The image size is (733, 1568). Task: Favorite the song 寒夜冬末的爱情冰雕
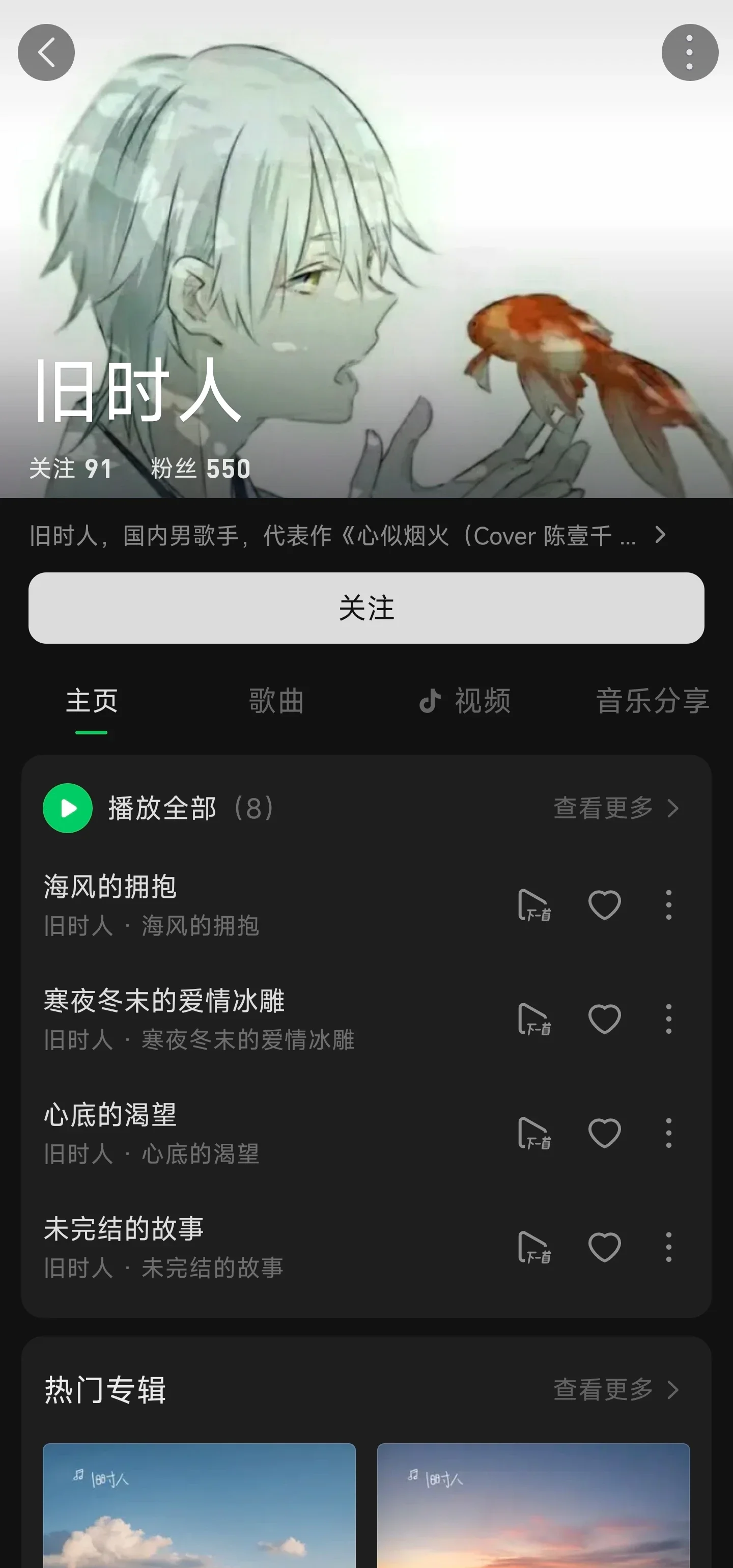604,1019
